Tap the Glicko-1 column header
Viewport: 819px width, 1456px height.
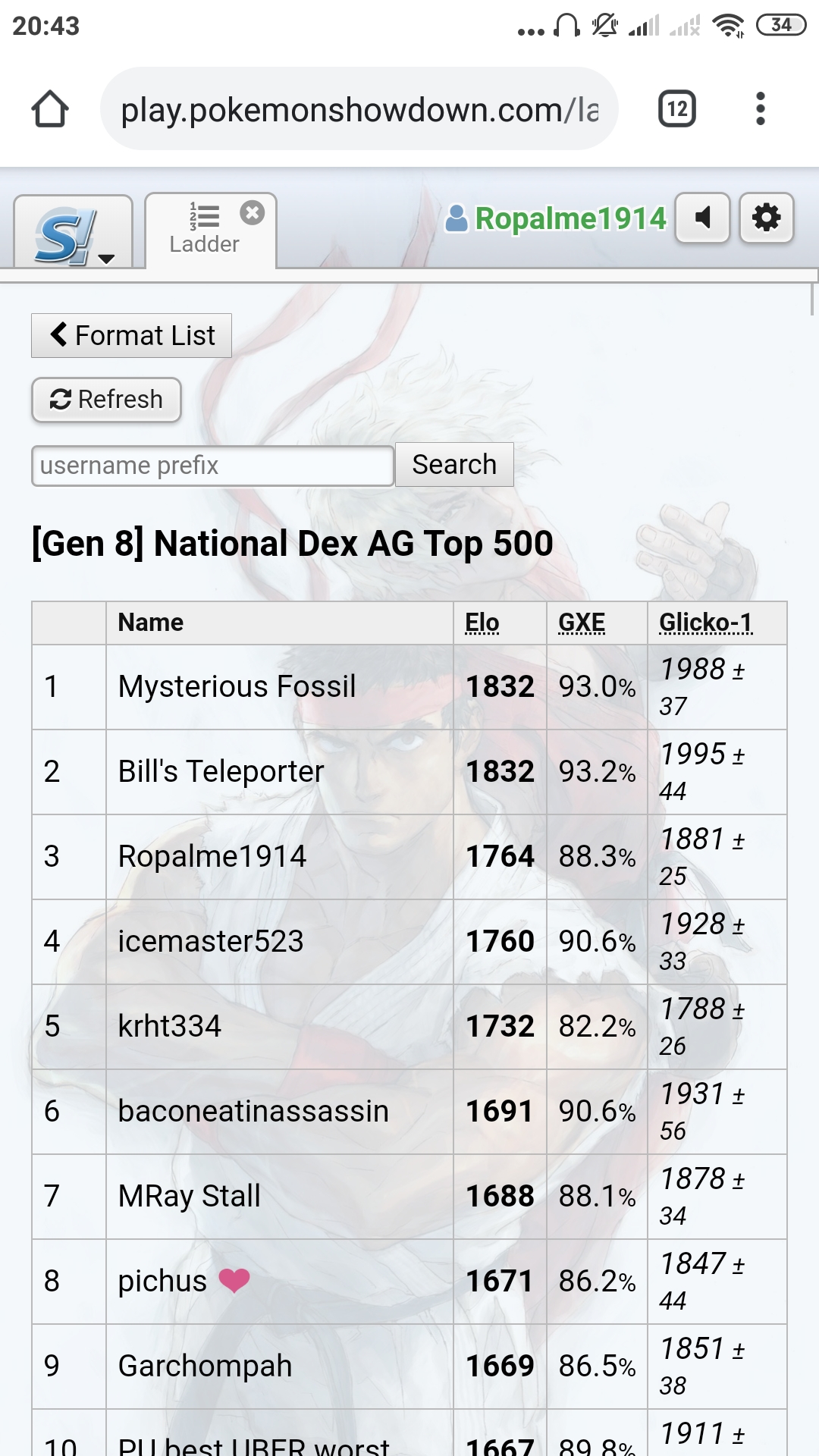706,623
